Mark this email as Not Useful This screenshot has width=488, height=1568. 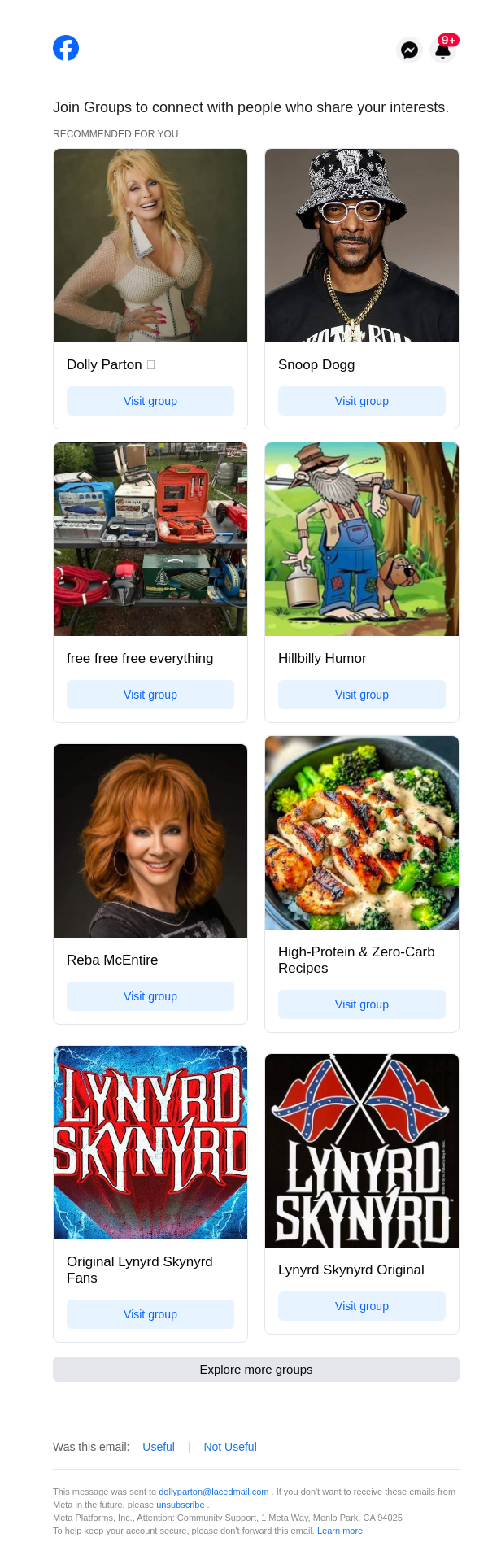pyautogui.click(x=230, y=1447)
